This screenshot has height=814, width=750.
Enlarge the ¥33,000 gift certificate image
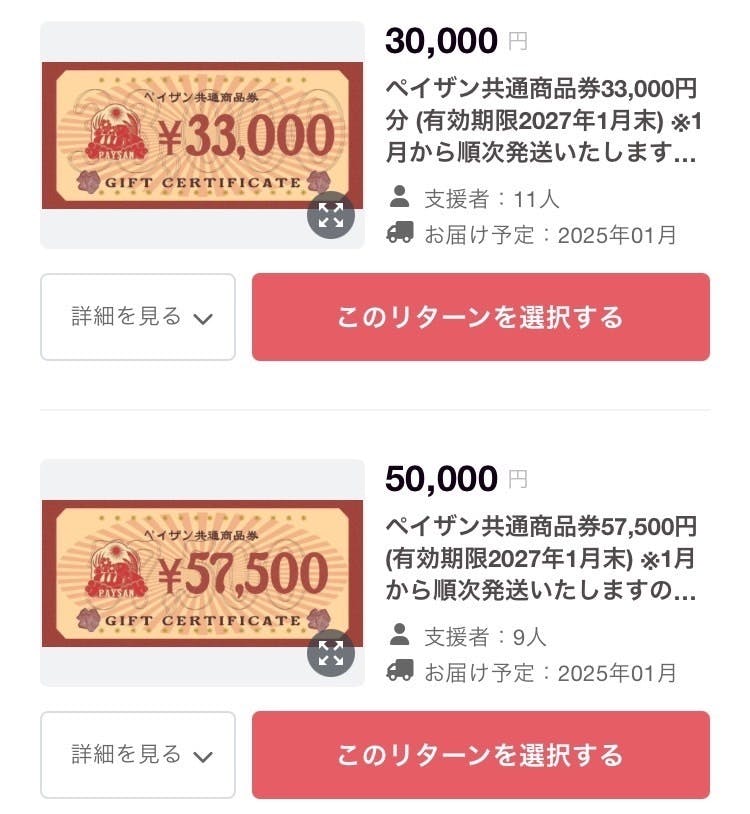tap(331, 215)
